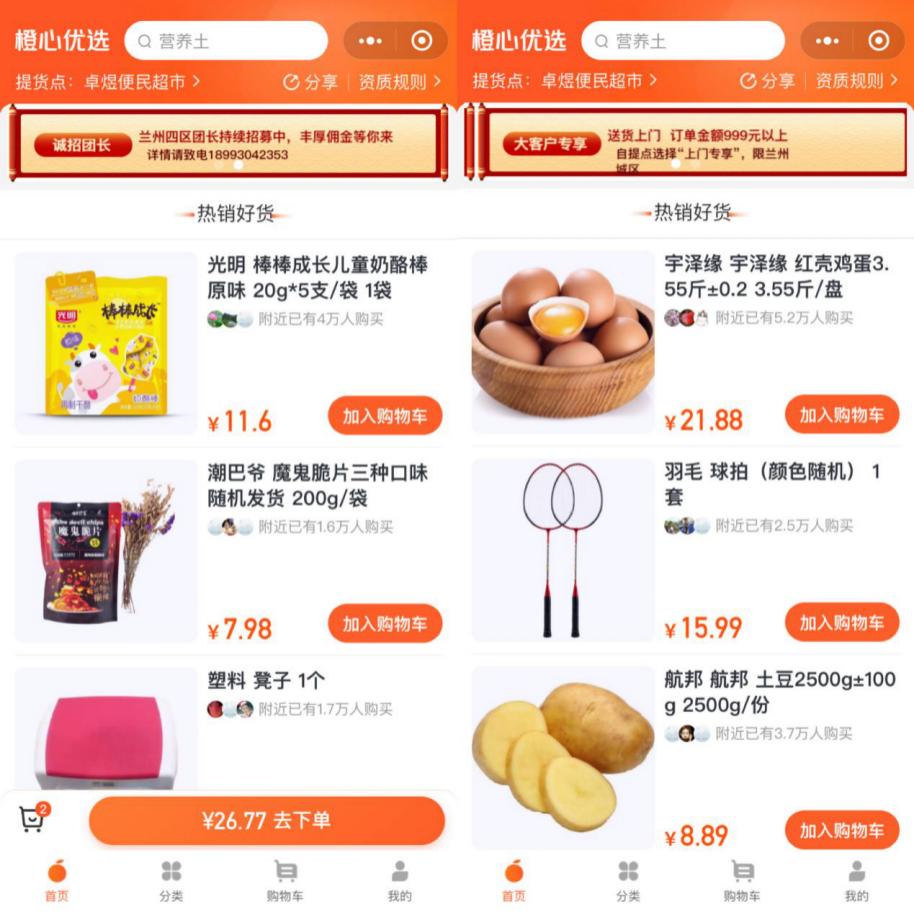Add the badminton rackets to cart

(842, 622)
